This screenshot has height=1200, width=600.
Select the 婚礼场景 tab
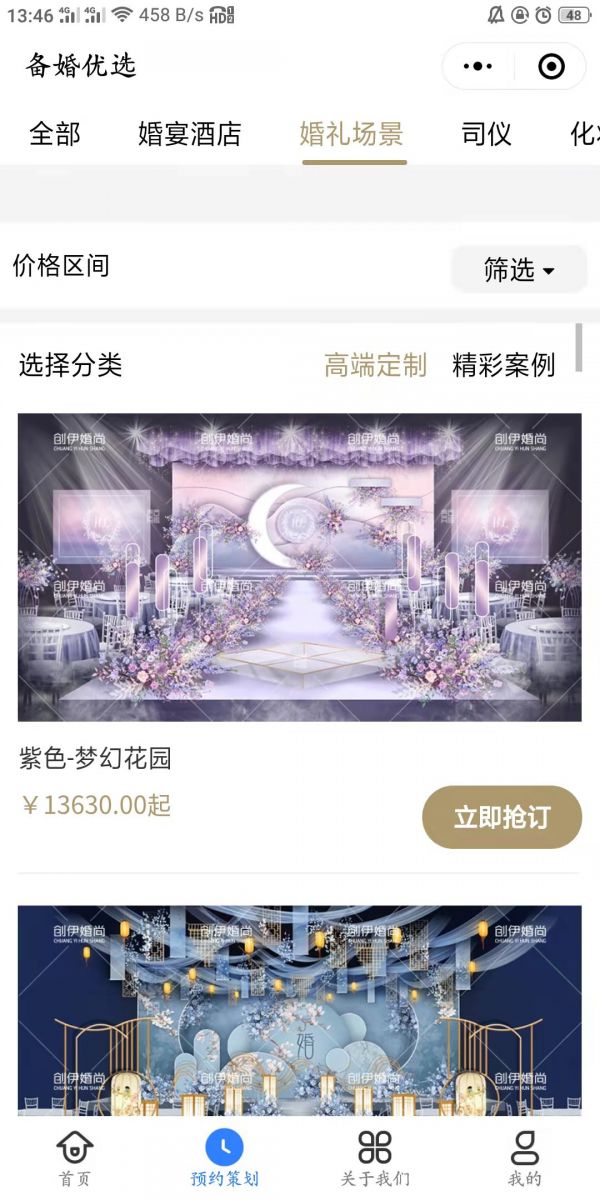pos(351,134)
